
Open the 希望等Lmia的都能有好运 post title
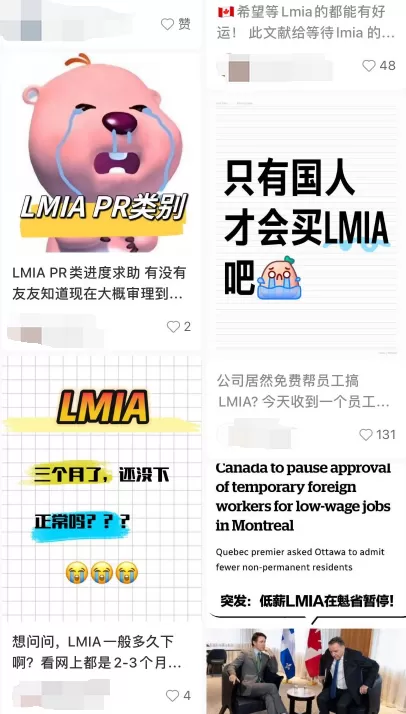306,23
